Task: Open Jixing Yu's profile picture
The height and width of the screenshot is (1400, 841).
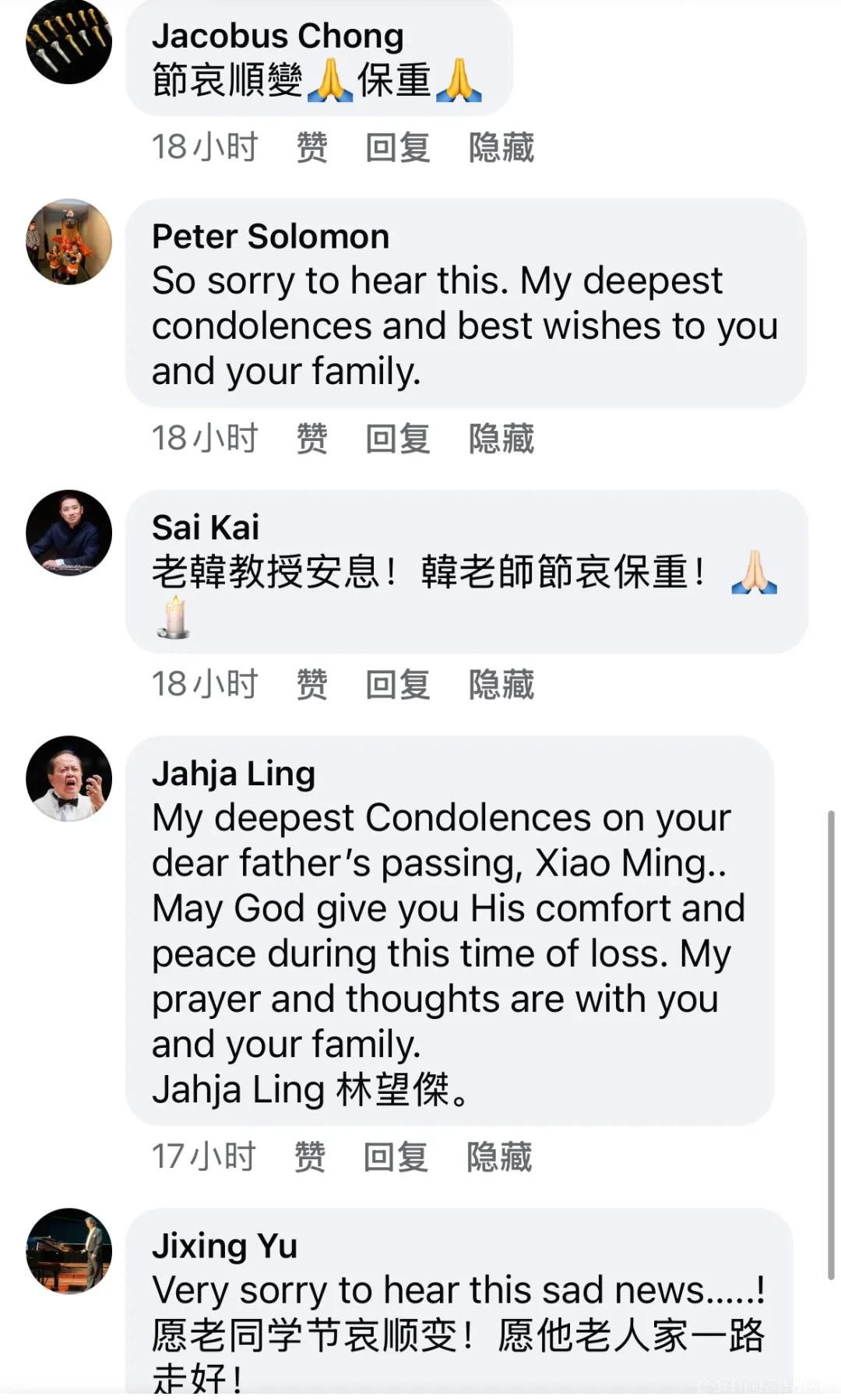Action: (x=69, y=1250)
